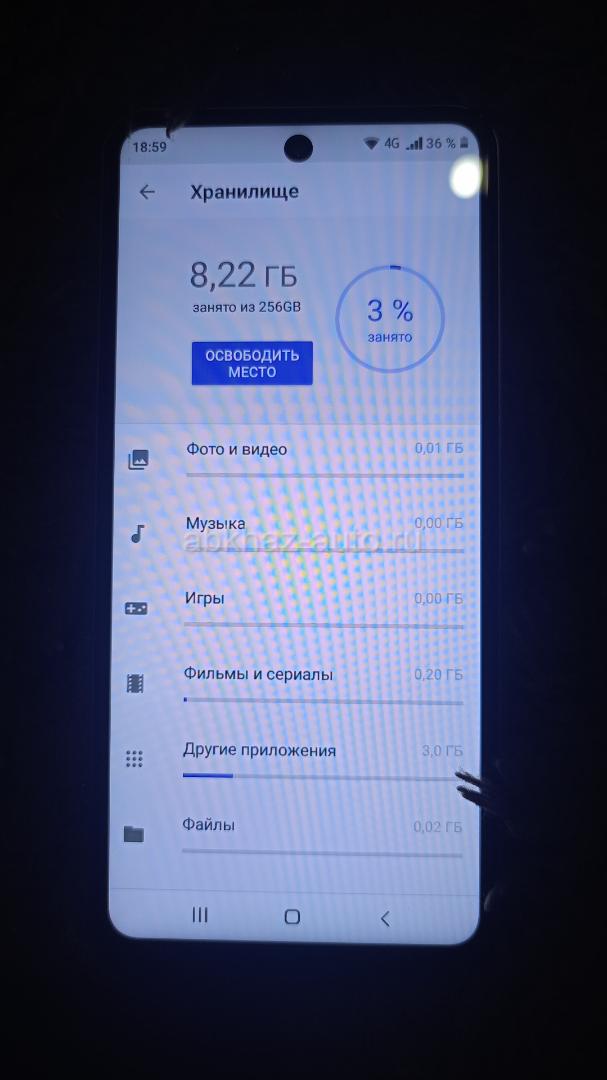Go back using the top arrow
This screenshot has height=1080, width=607.
(x=147, y=192)
